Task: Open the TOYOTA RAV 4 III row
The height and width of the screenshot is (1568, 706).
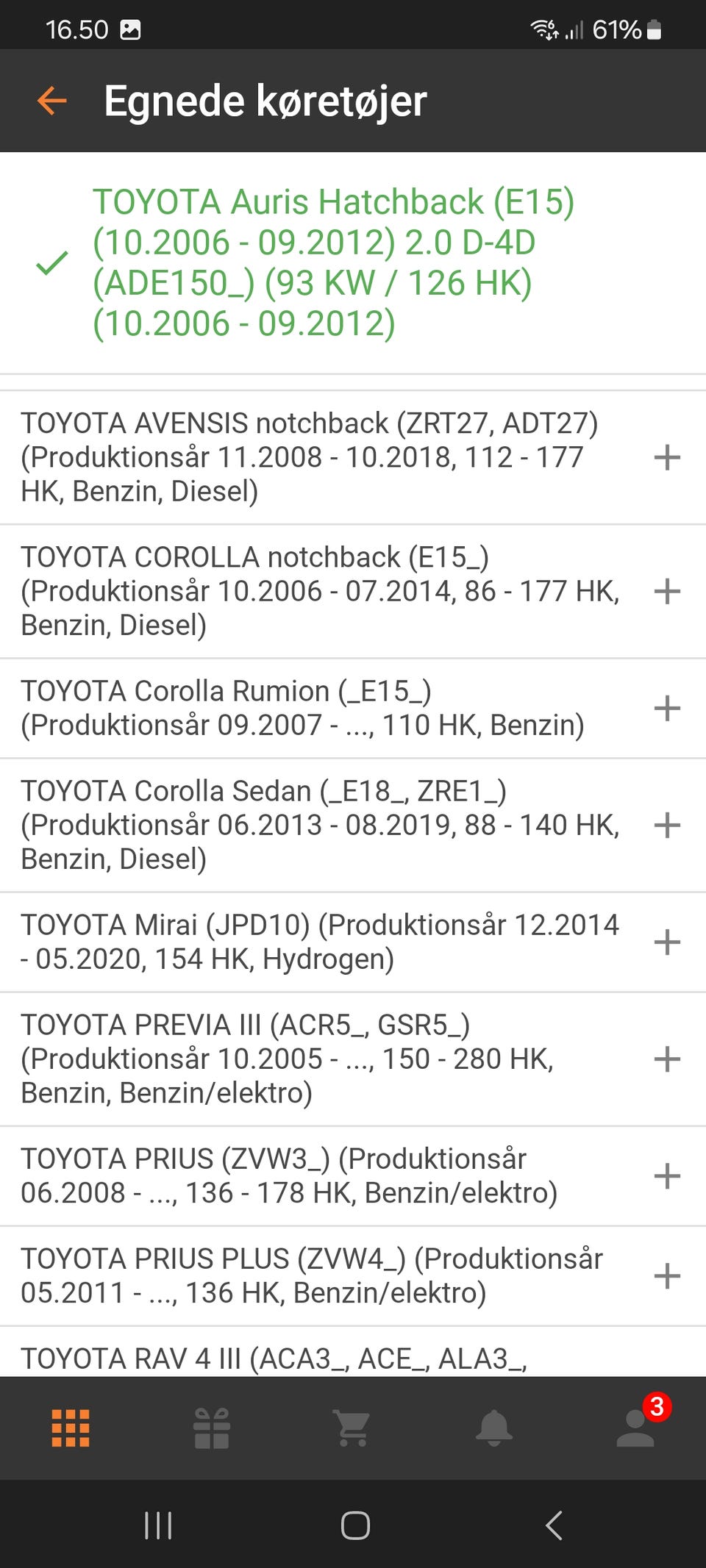Action: click(x=294, y=1358)
